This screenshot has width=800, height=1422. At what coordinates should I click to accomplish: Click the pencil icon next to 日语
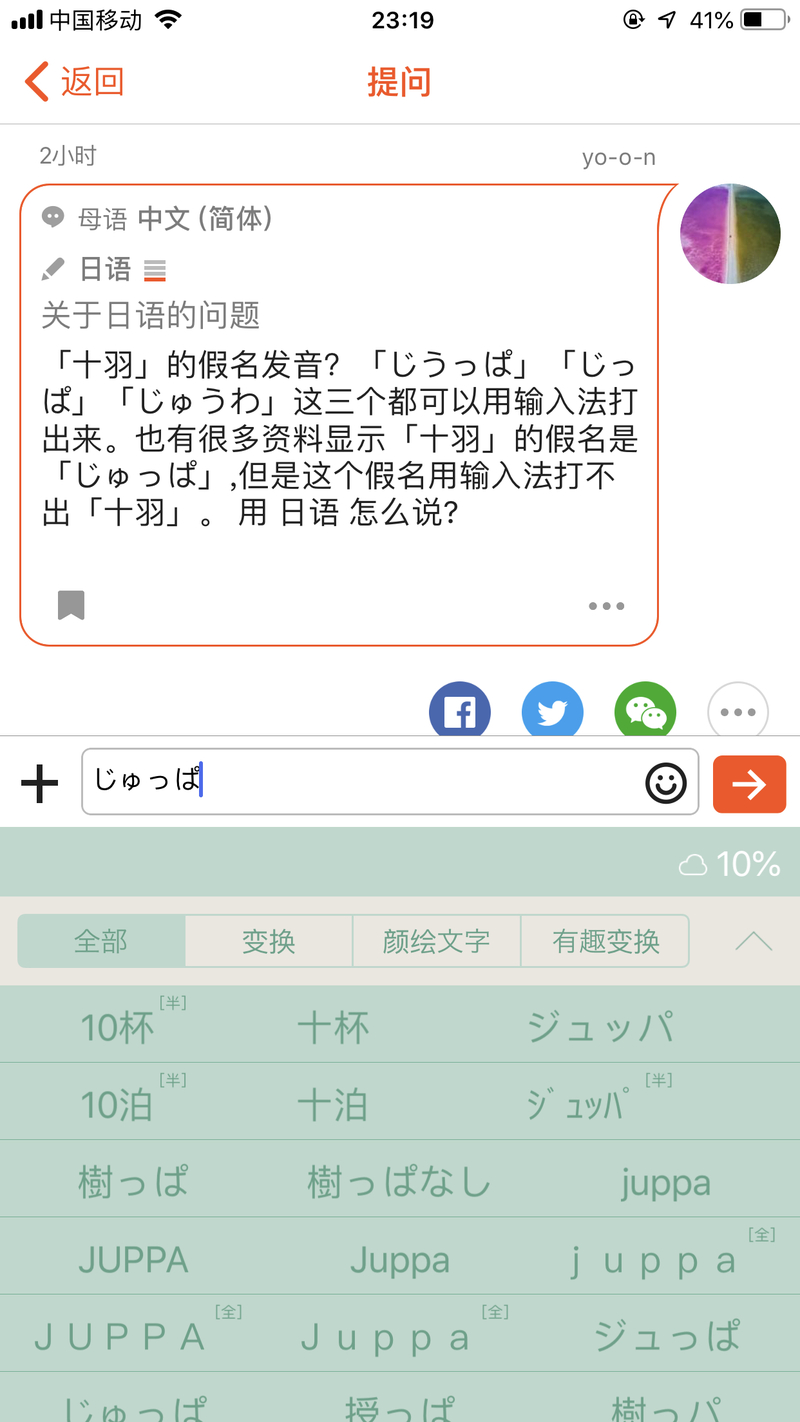tap(52, 269)
